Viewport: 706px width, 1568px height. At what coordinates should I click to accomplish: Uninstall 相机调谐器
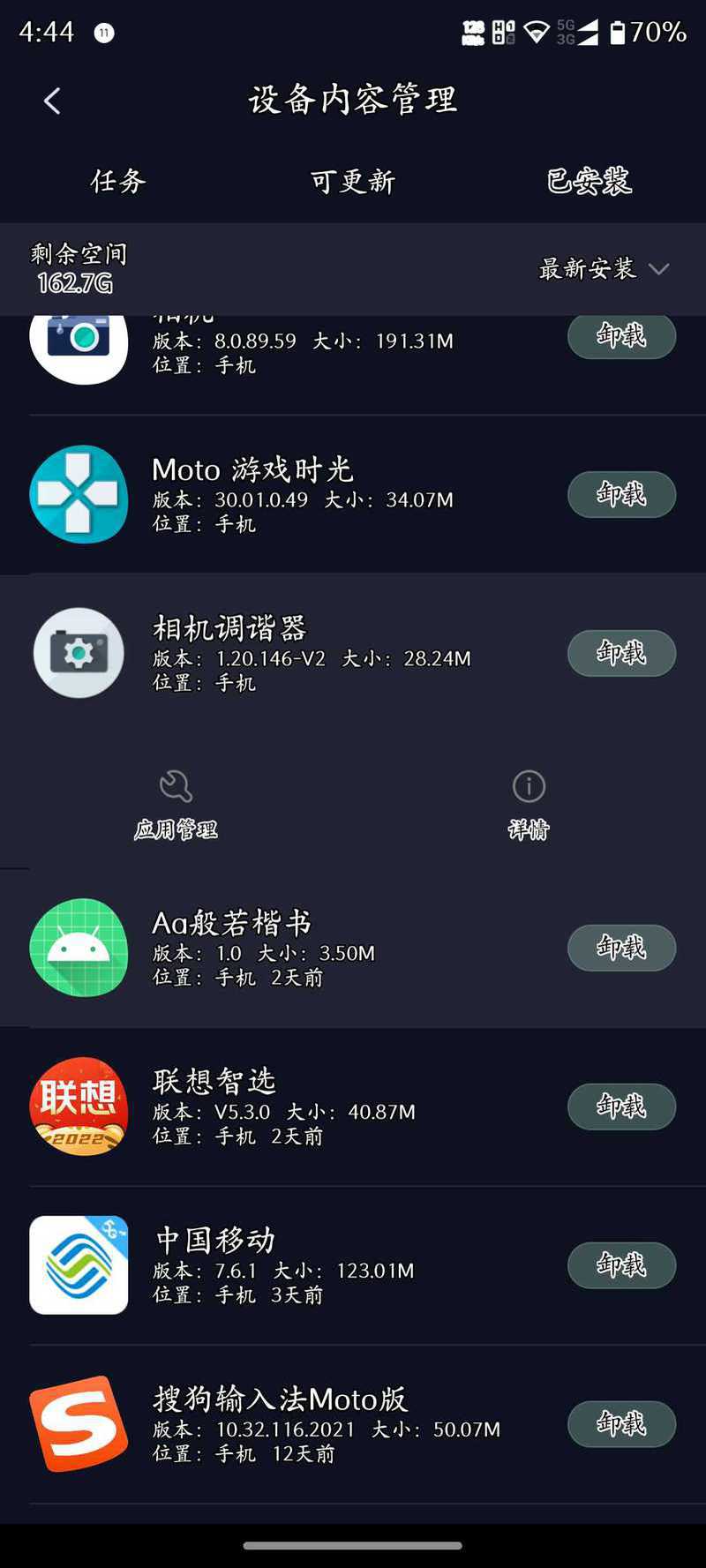click(621, 653)
